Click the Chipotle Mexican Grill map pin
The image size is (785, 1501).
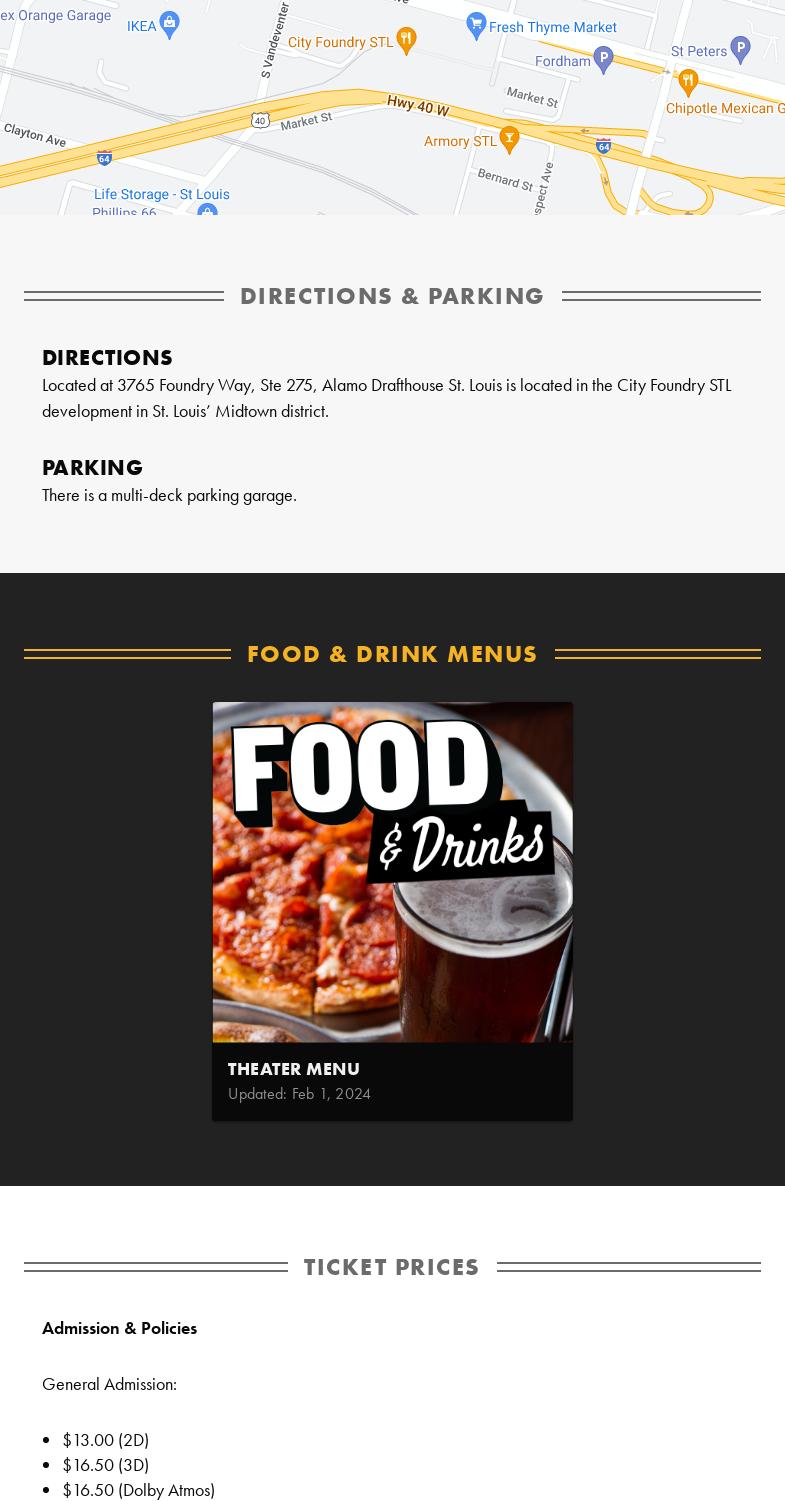687,82
